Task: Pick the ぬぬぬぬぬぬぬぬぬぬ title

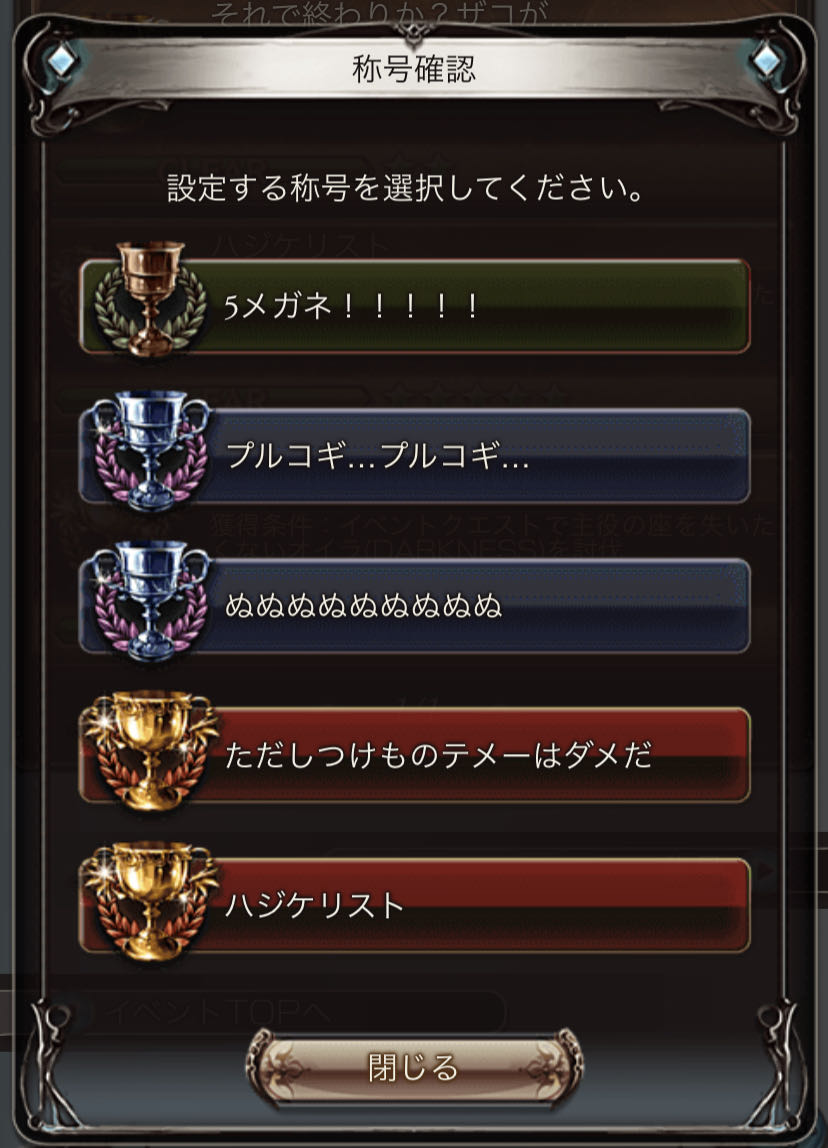Action: click(x=414, y=606)
